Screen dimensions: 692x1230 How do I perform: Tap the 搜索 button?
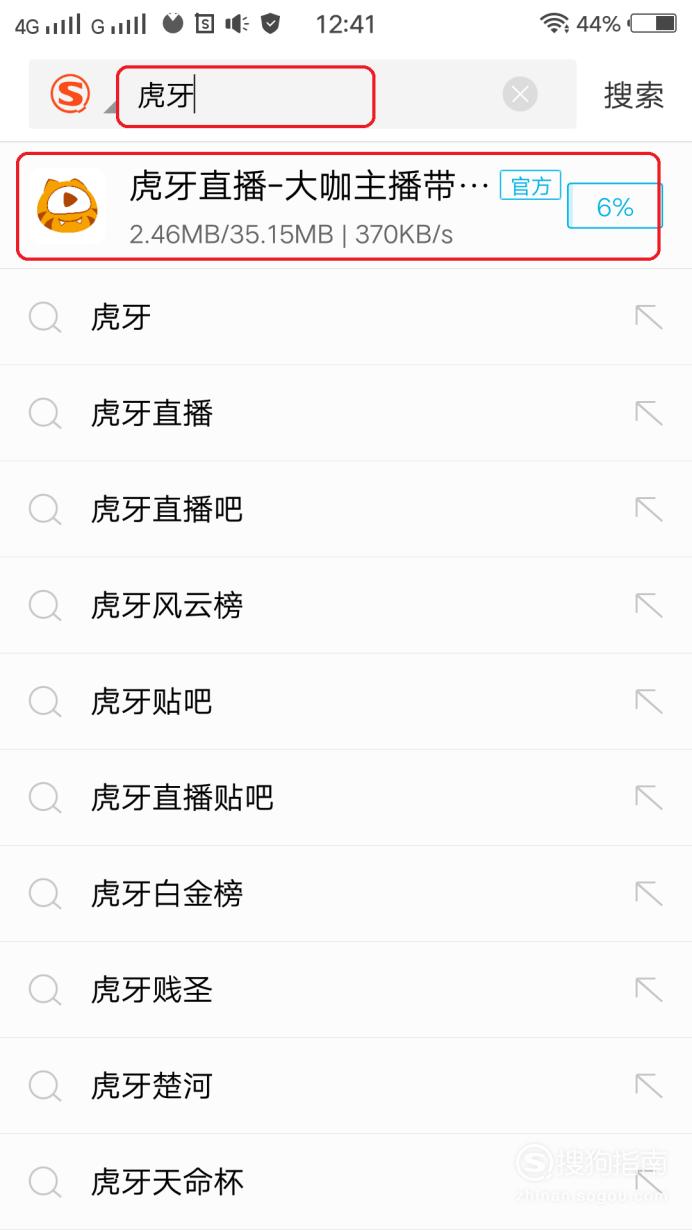click(634, 95)
